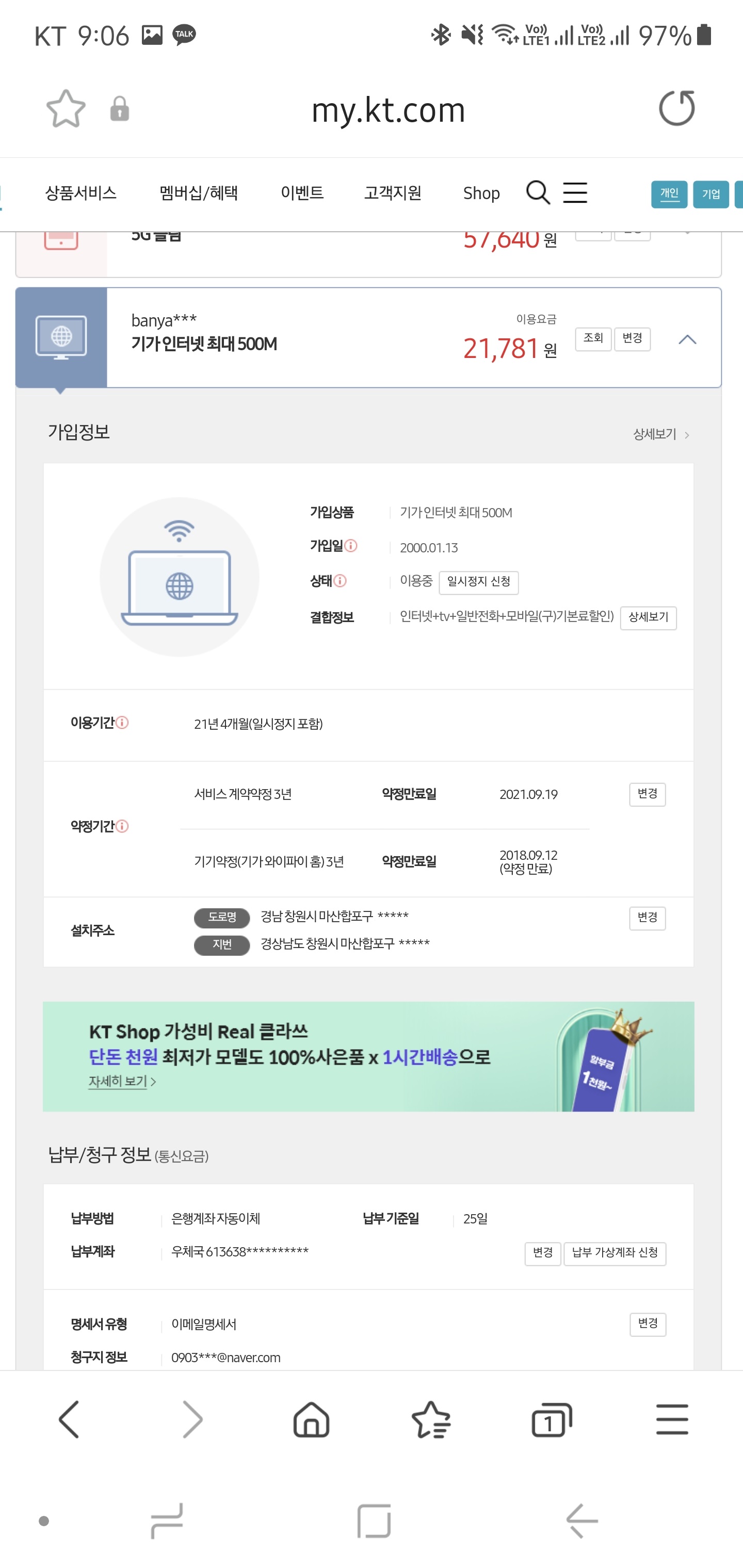This screenshot has width=743, height=1568.
Task: Open the KT Shop 자세히 보기 banner link
Action: point(122,1082)
